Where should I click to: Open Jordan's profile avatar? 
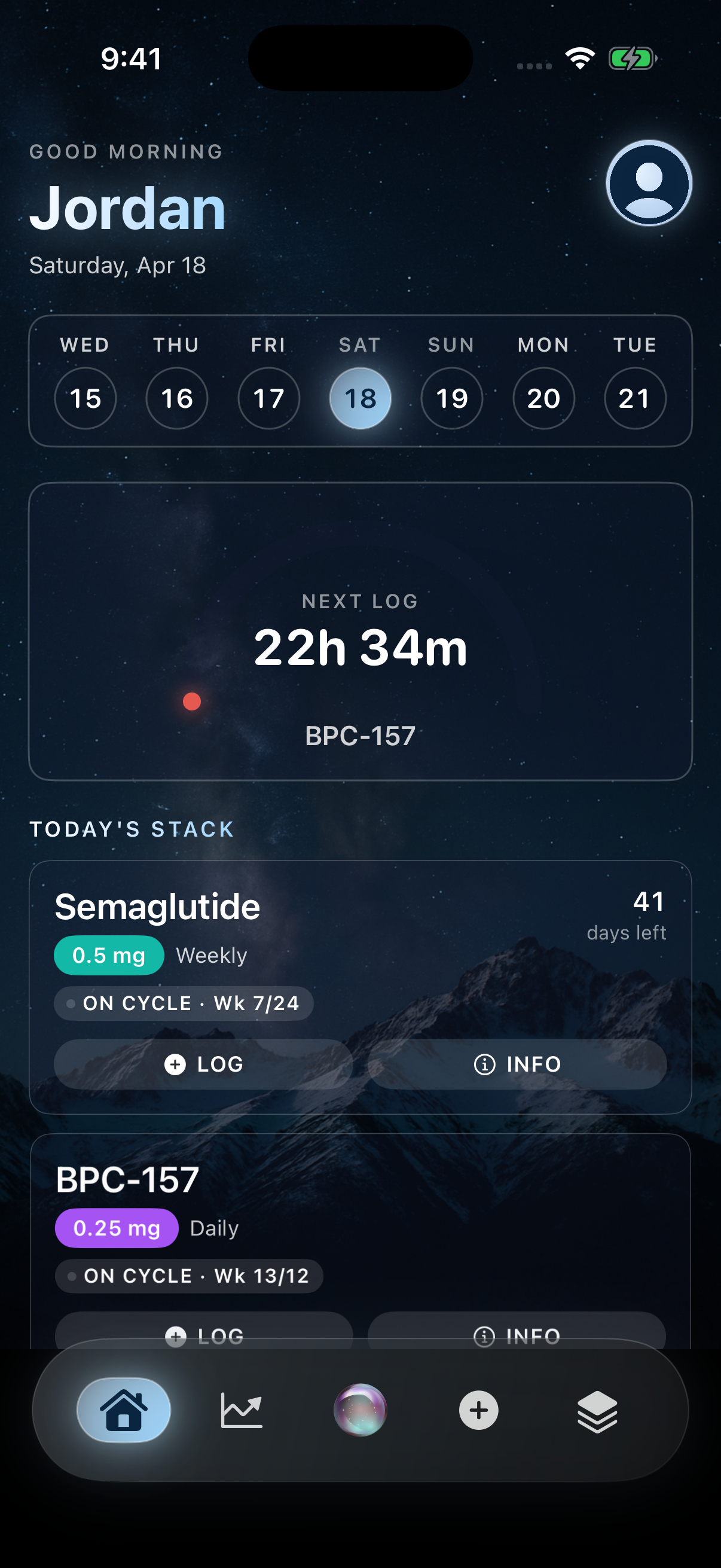649,184
